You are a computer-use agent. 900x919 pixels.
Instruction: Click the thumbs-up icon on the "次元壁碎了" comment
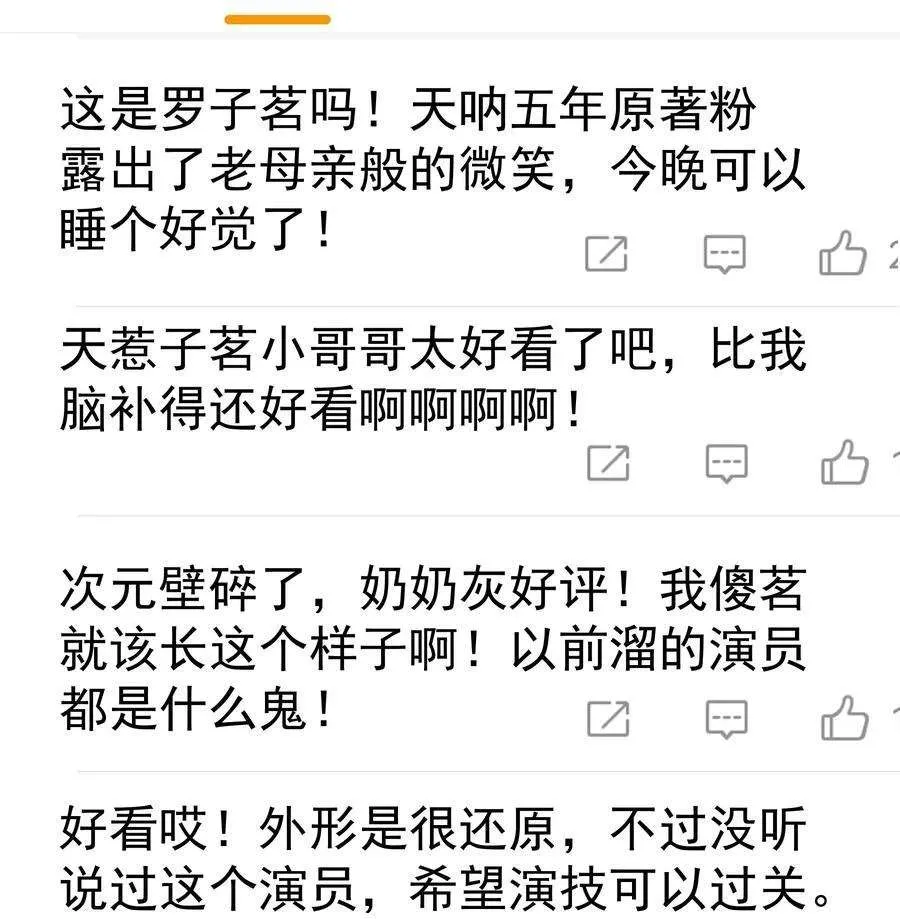click(x=845, y=718)
